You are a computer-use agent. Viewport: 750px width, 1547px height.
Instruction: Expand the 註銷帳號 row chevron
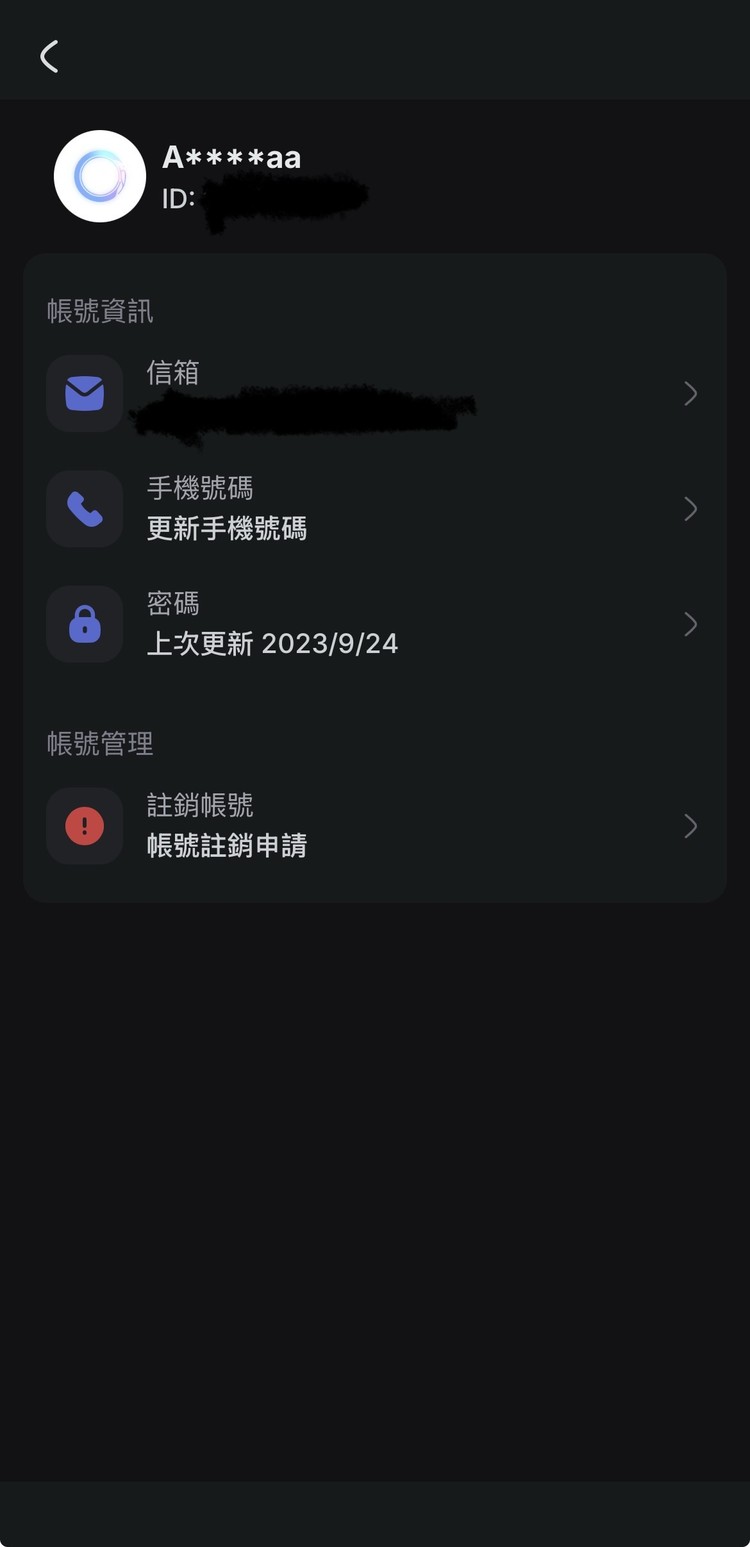tap(690, 826)
